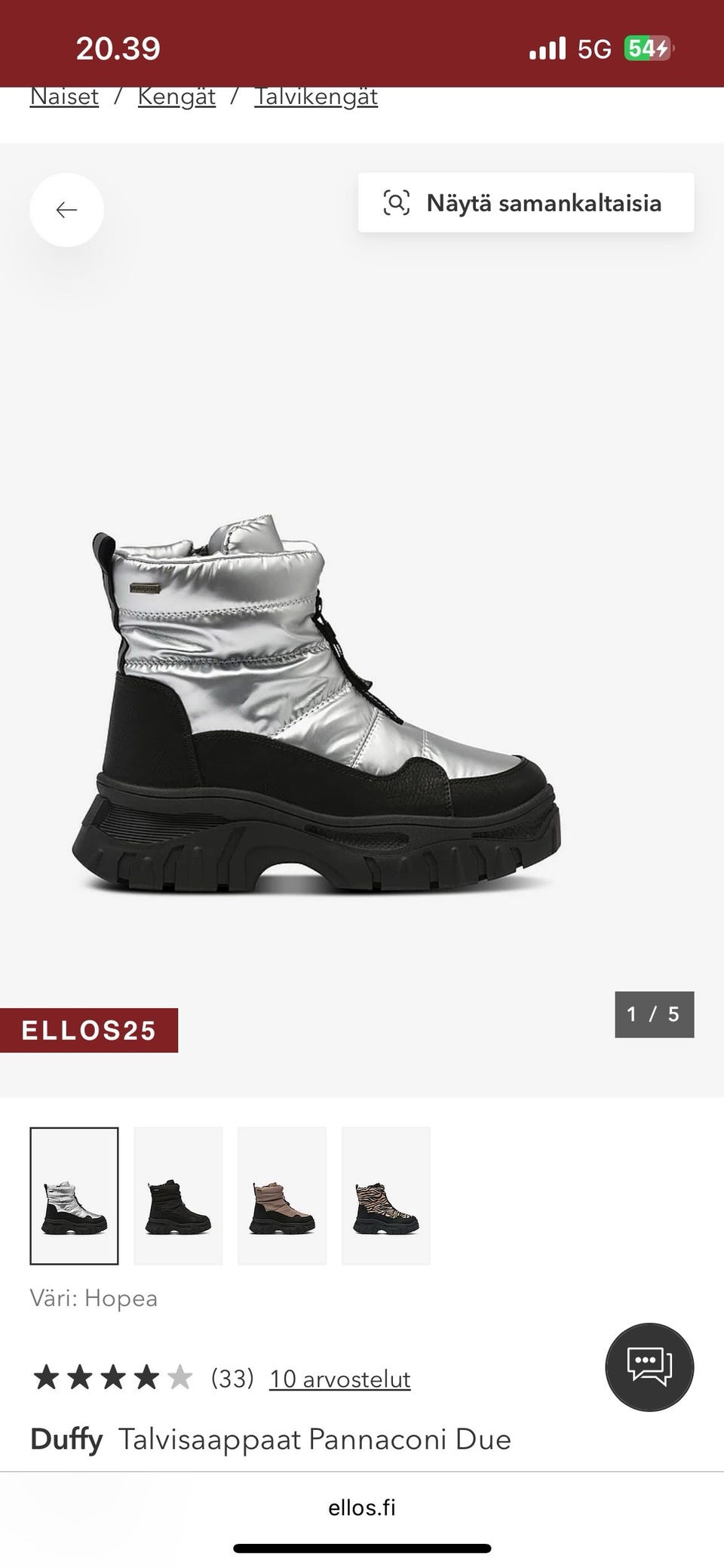Screen dimensions: 724x1568
Task: Tap the back arrow button
Action: point(66,210)
